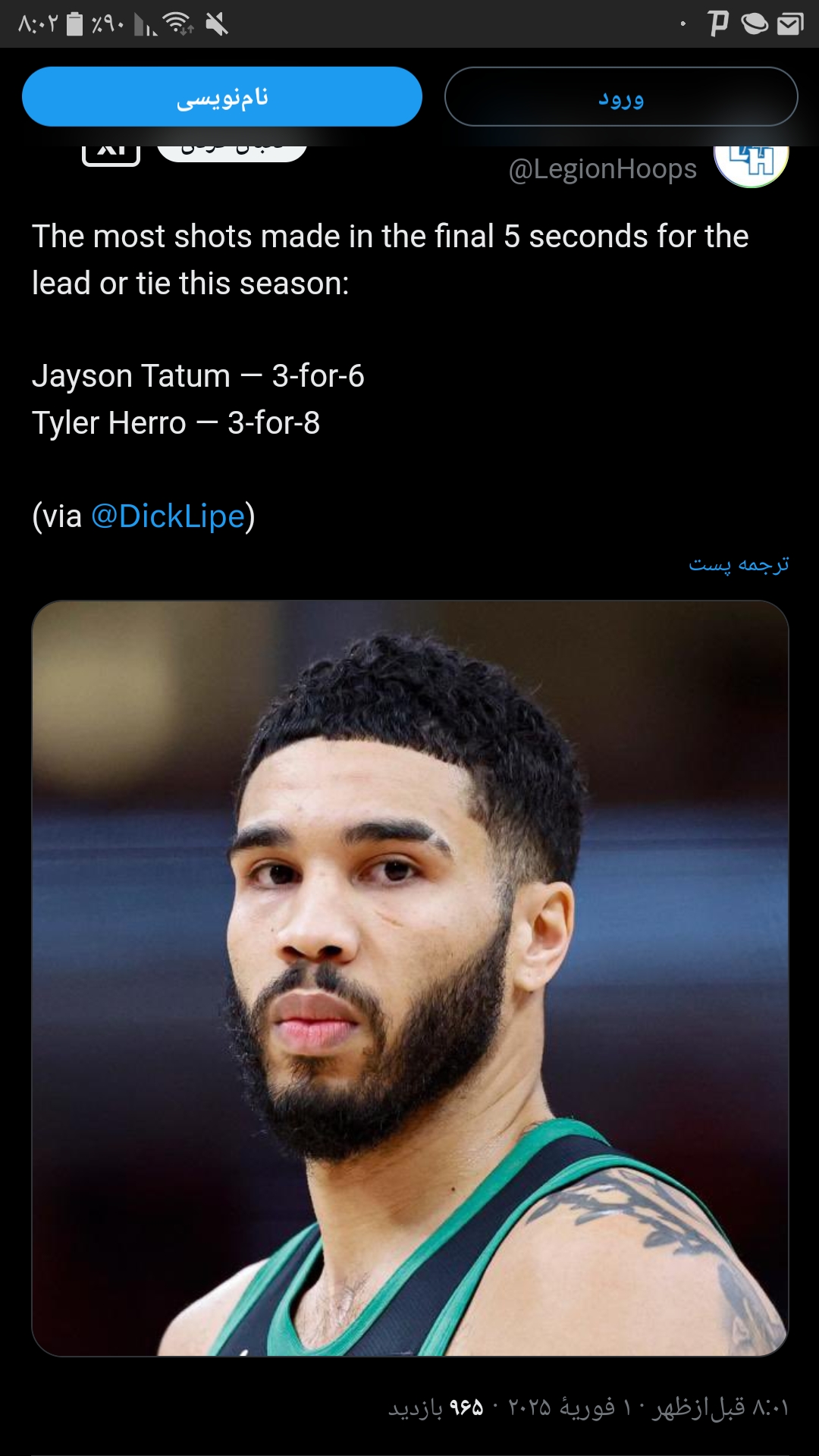Tap the blue نام‌نویسی sign-up button

222,97
